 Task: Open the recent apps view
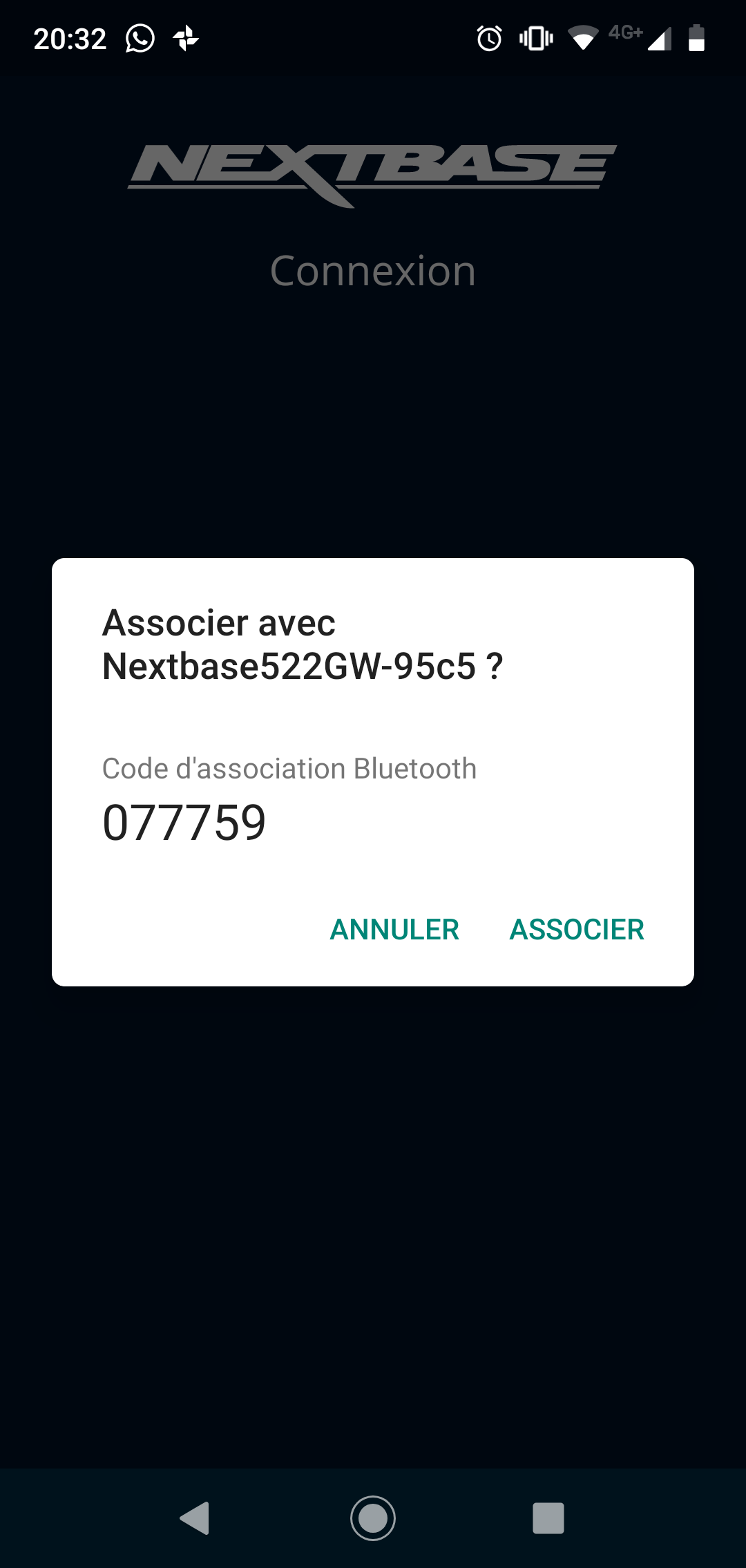tap(548, 1518)
